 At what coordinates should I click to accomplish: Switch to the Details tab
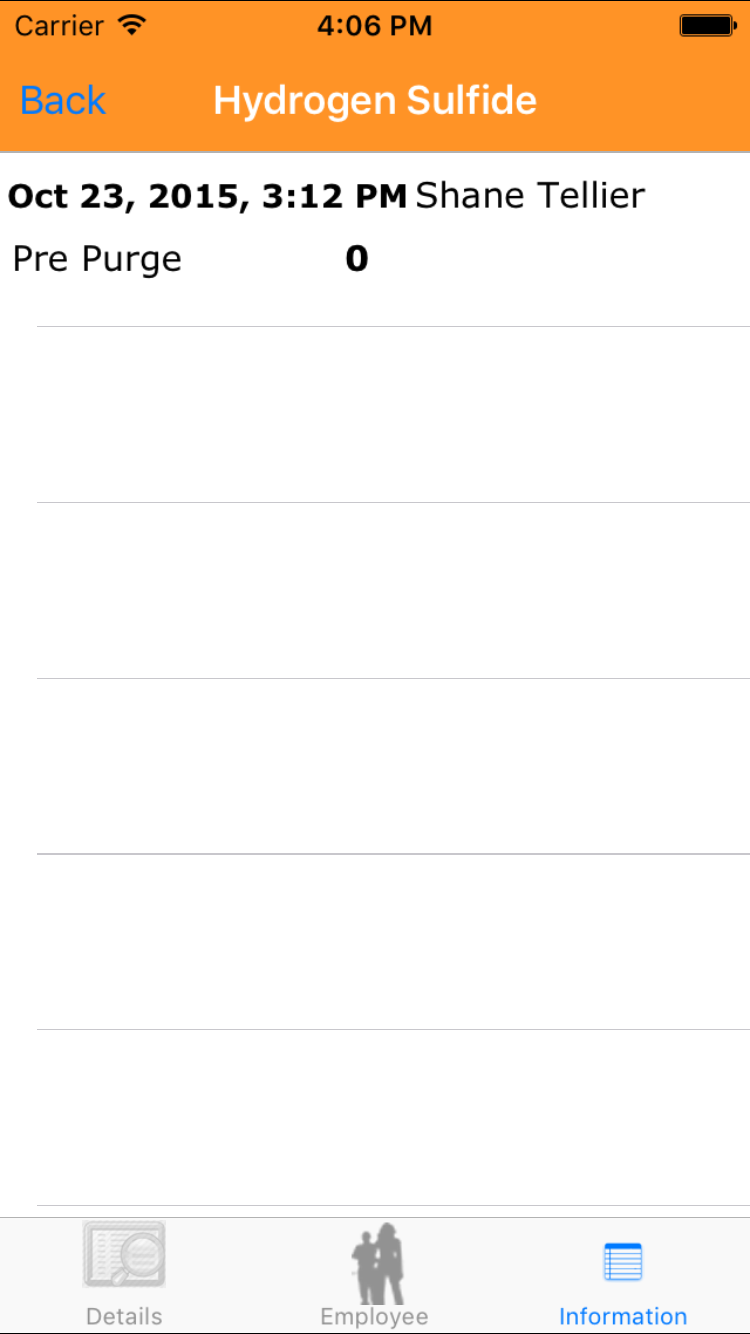click(124, 1275)
